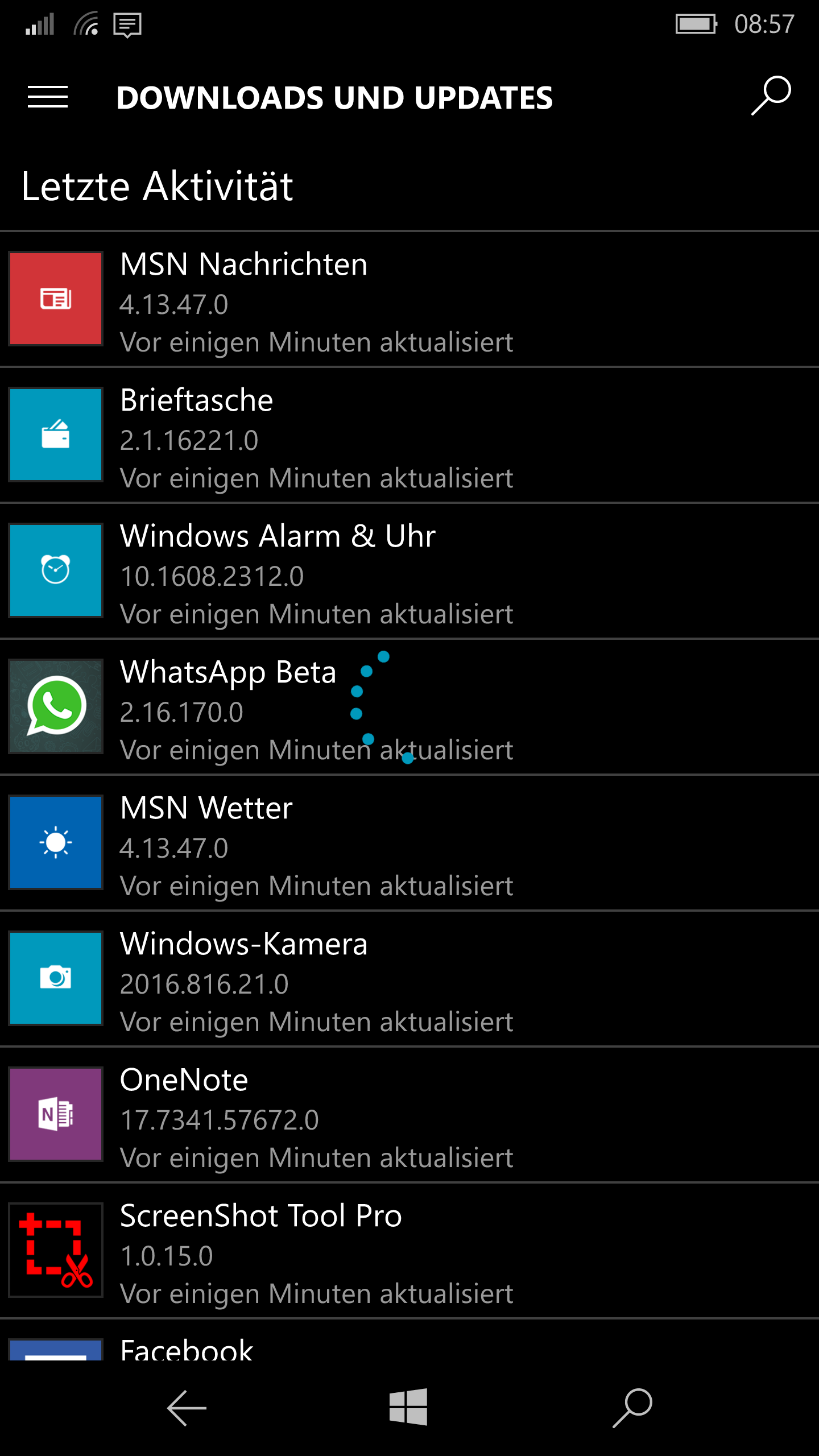The height and width of the screenshot is (1456, 819).
Task: Open the MSN Nachrichten entry
Action: point(409,299)
